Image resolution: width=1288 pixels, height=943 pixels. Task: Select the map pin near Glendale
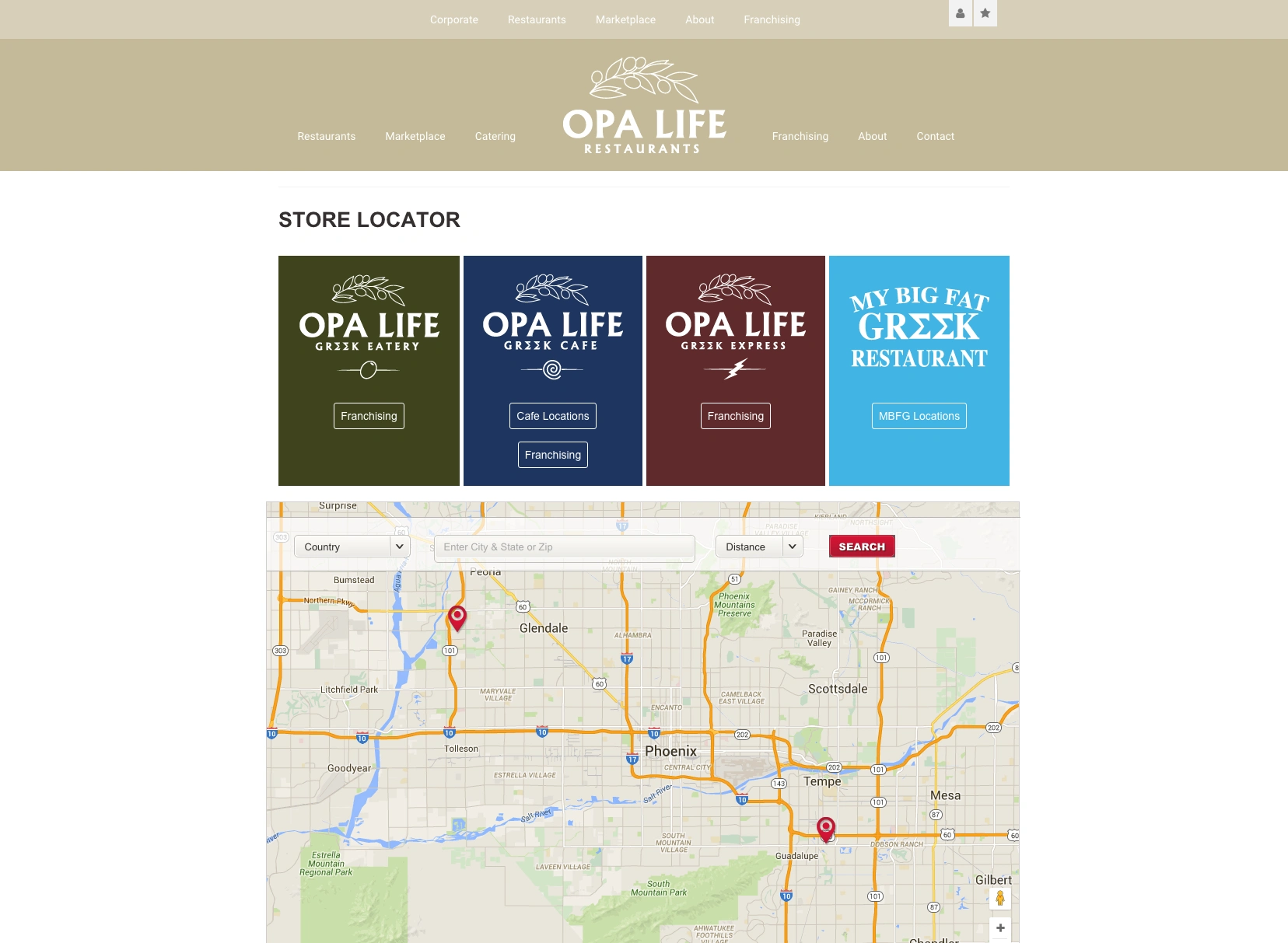point(457,616)
